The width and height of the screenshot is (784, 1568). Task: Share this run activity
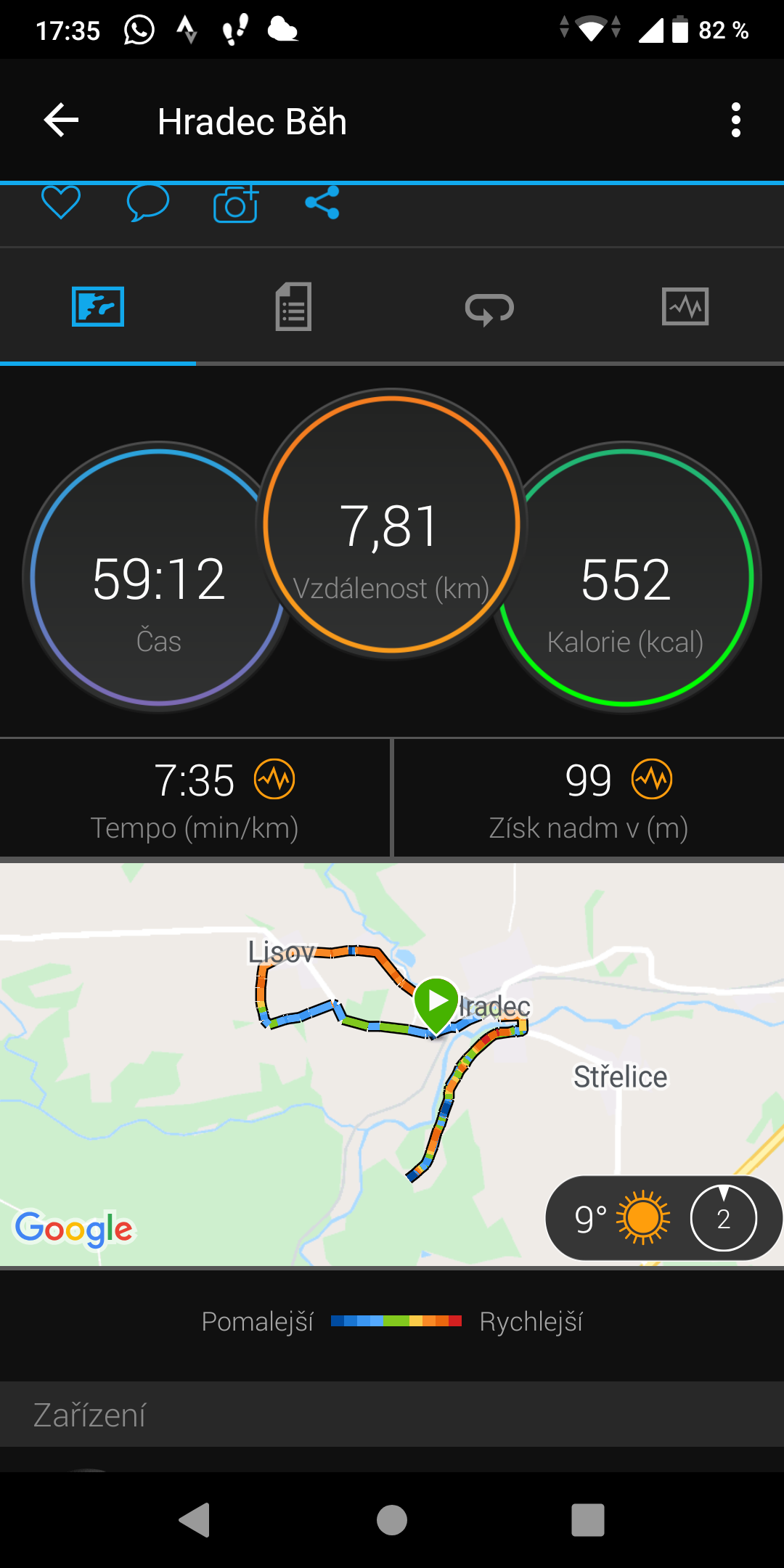click(x=322, y=203)
